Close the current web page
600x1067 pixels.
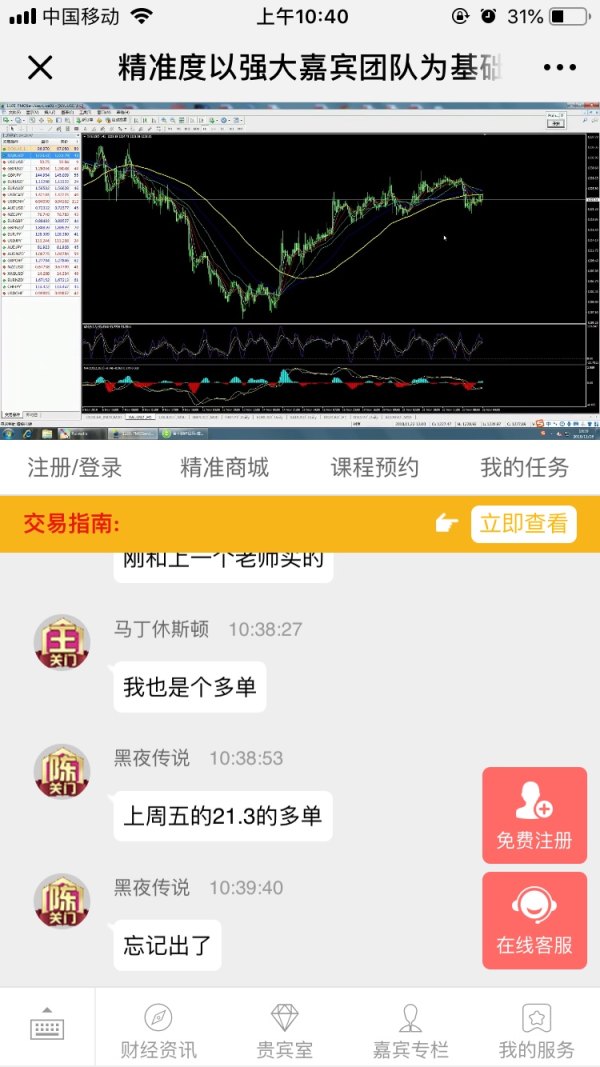[40, 68]
